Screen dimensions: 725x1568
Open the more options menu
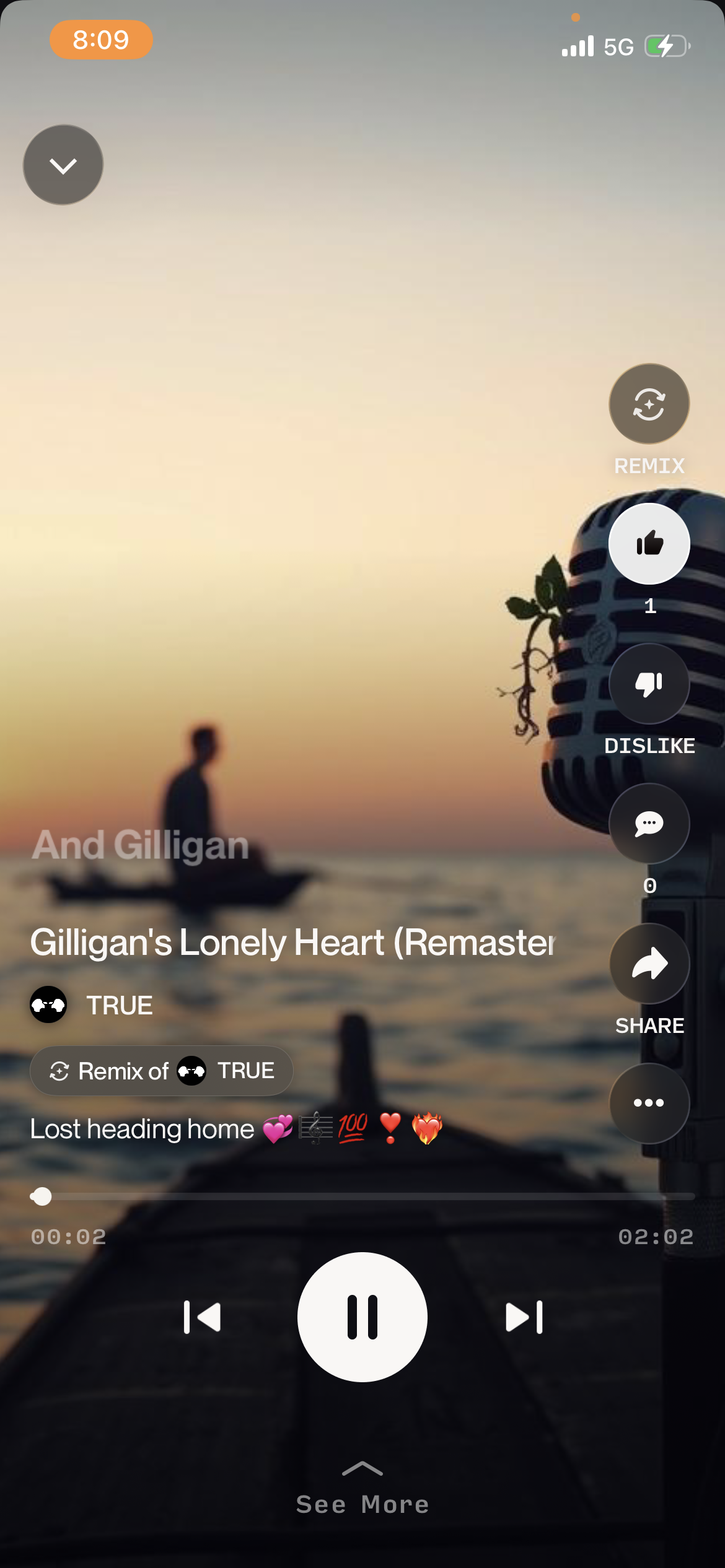tap(649, 1102)
